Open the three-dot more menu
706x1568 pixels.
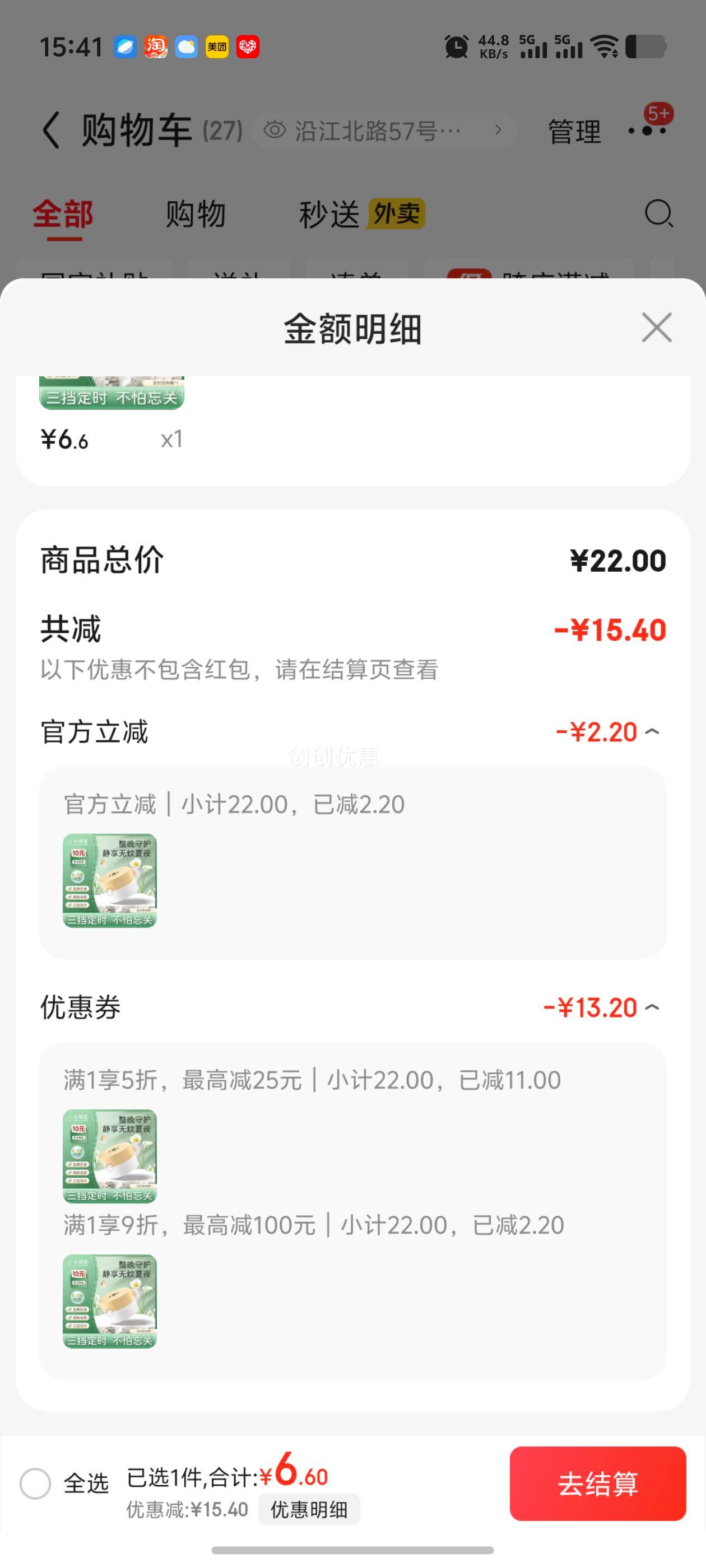[647, 130]
